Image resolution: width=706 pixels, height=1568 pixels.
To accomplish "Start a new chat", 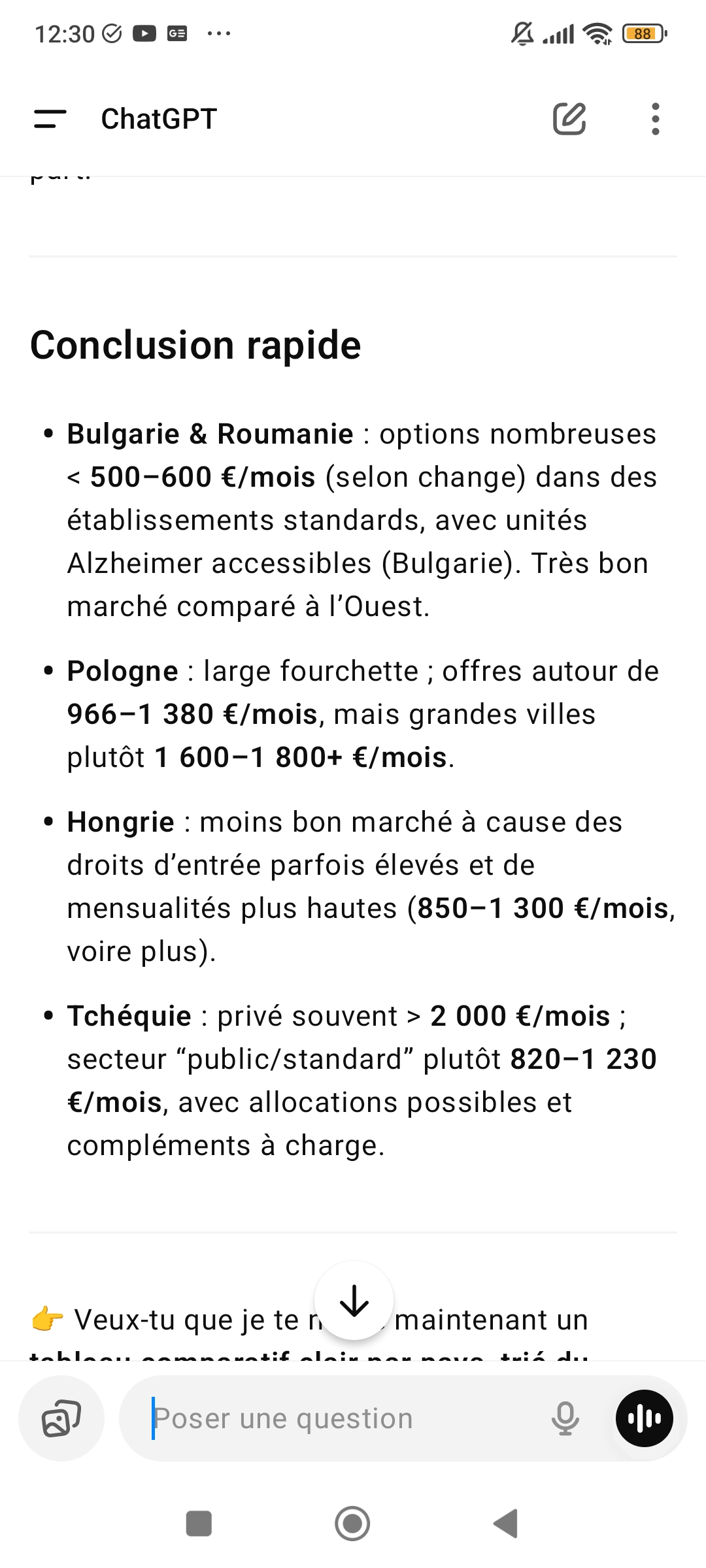I will click(x=569, y=119).
